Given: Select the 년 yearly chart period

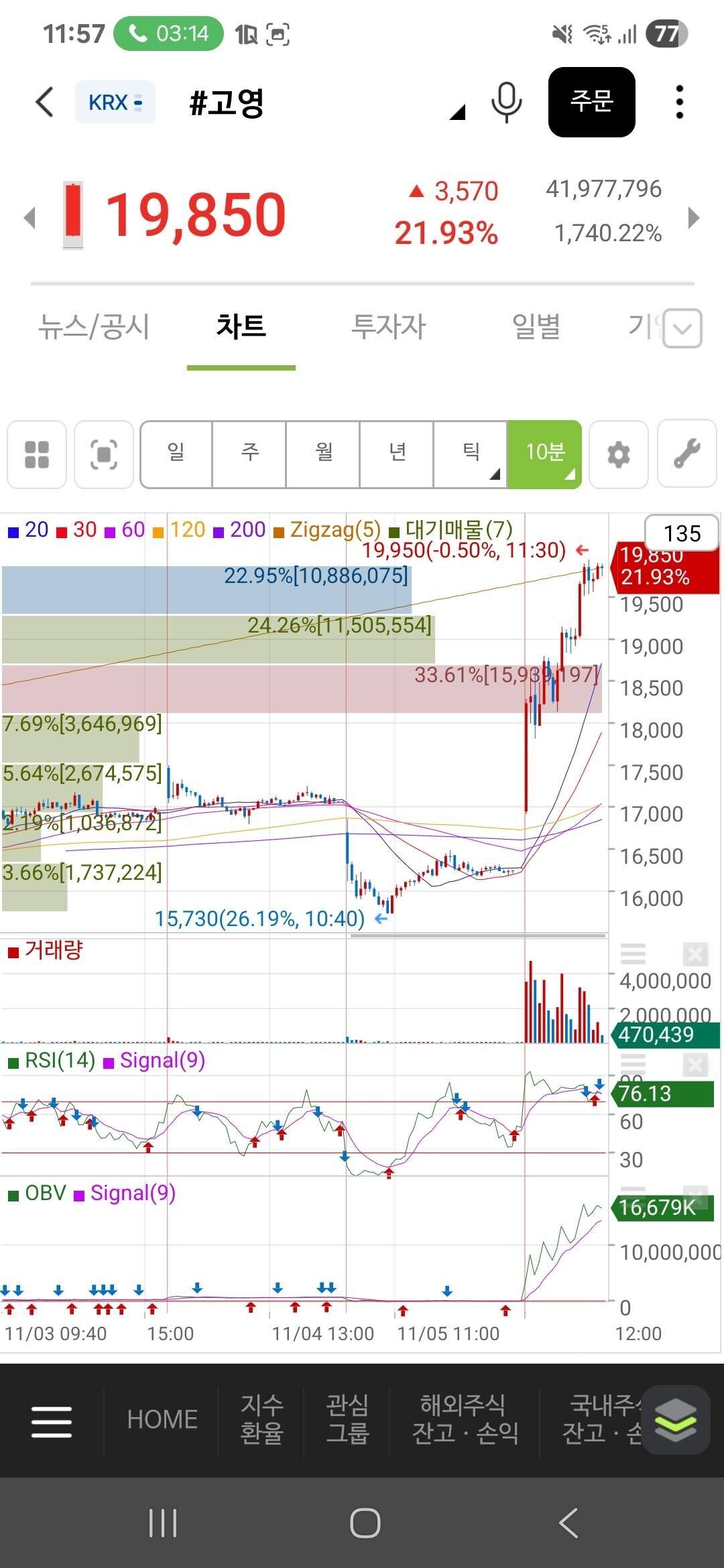Looking at the screenshot, I should pyautogui.click(x=397, y=454).
